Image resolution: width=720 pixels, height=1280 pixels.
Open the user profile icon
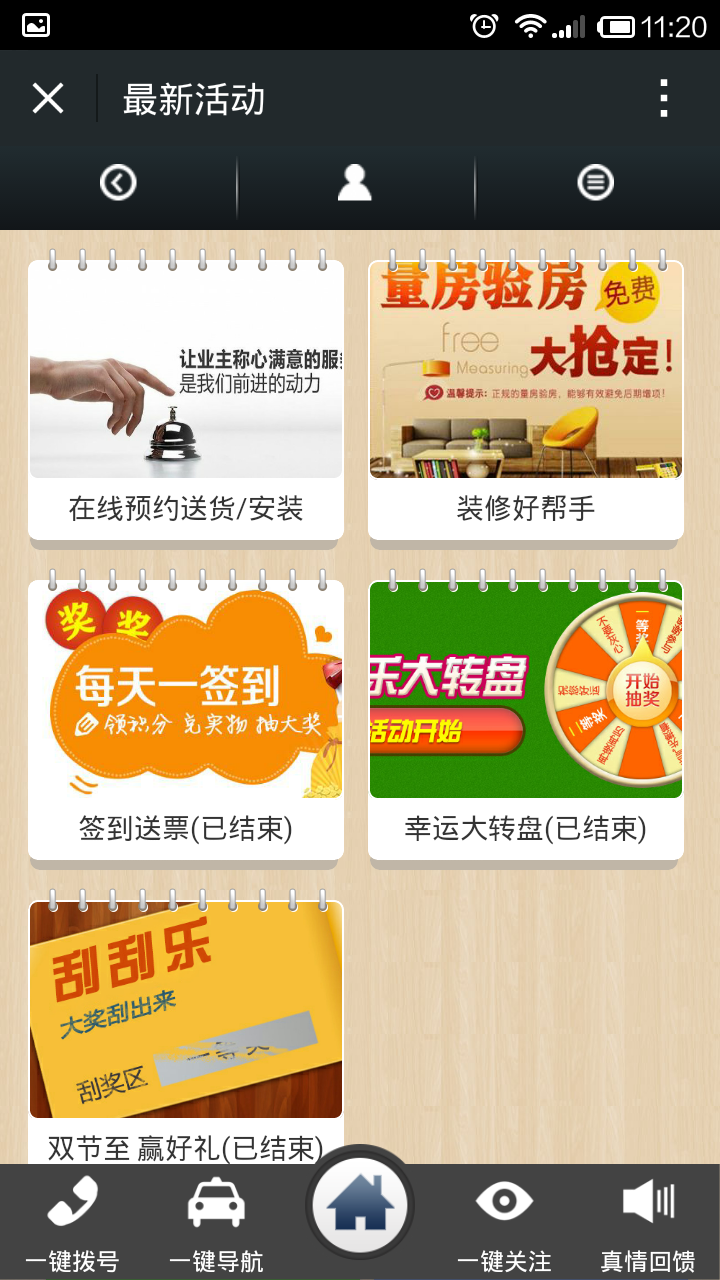[355, 182]
